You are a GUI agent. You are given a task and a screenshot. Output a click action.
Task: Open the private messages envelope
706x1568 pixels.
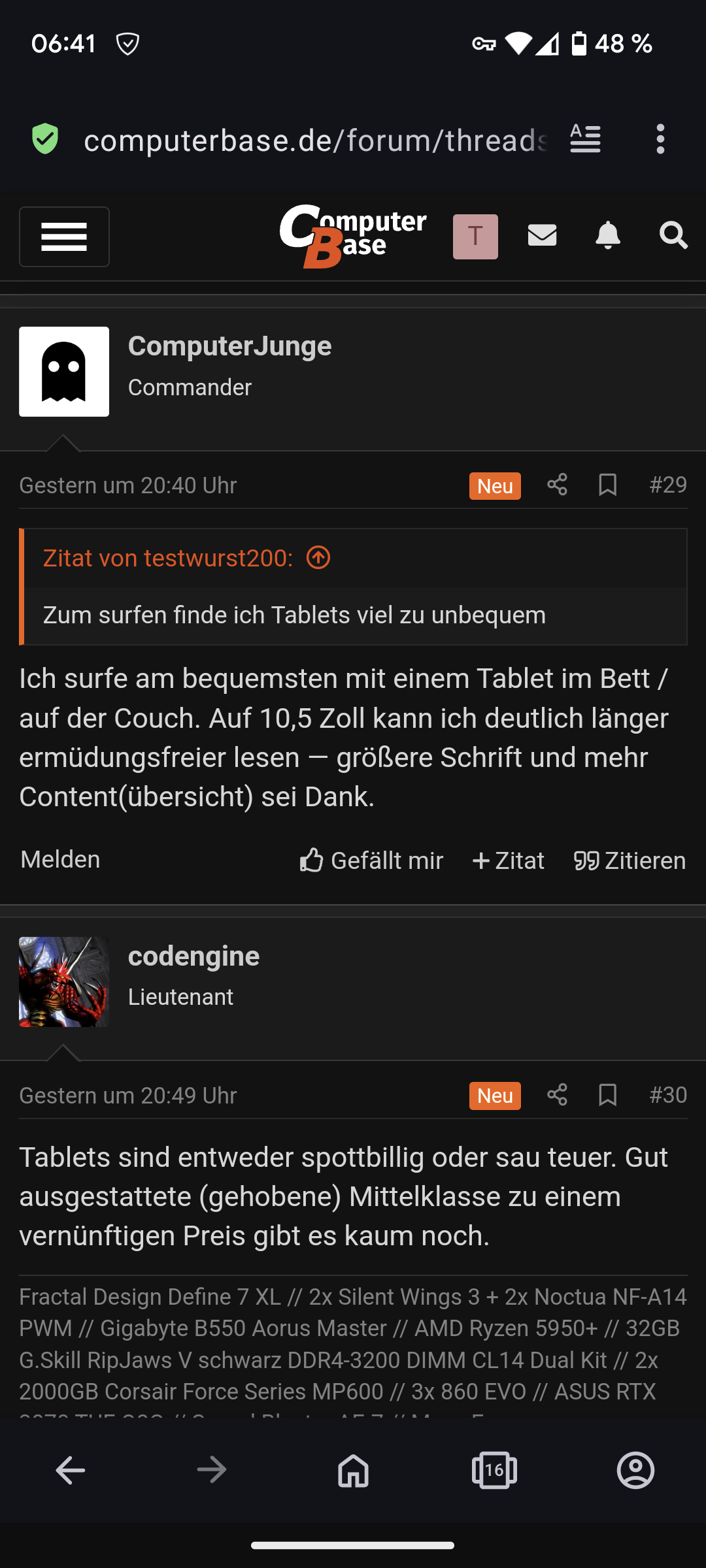coord(542,235)
